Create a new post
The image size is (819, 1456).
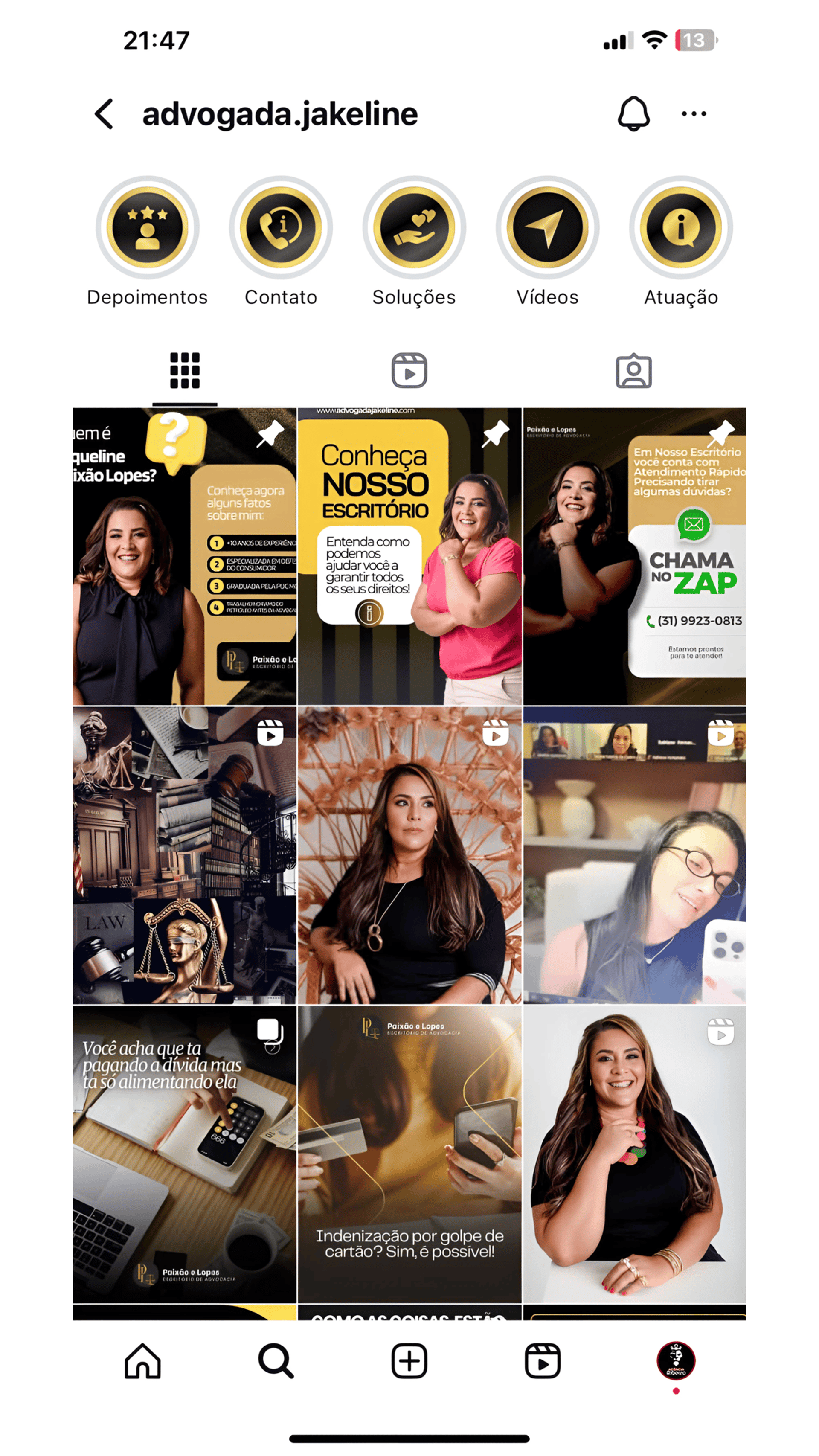(409, 1361)
